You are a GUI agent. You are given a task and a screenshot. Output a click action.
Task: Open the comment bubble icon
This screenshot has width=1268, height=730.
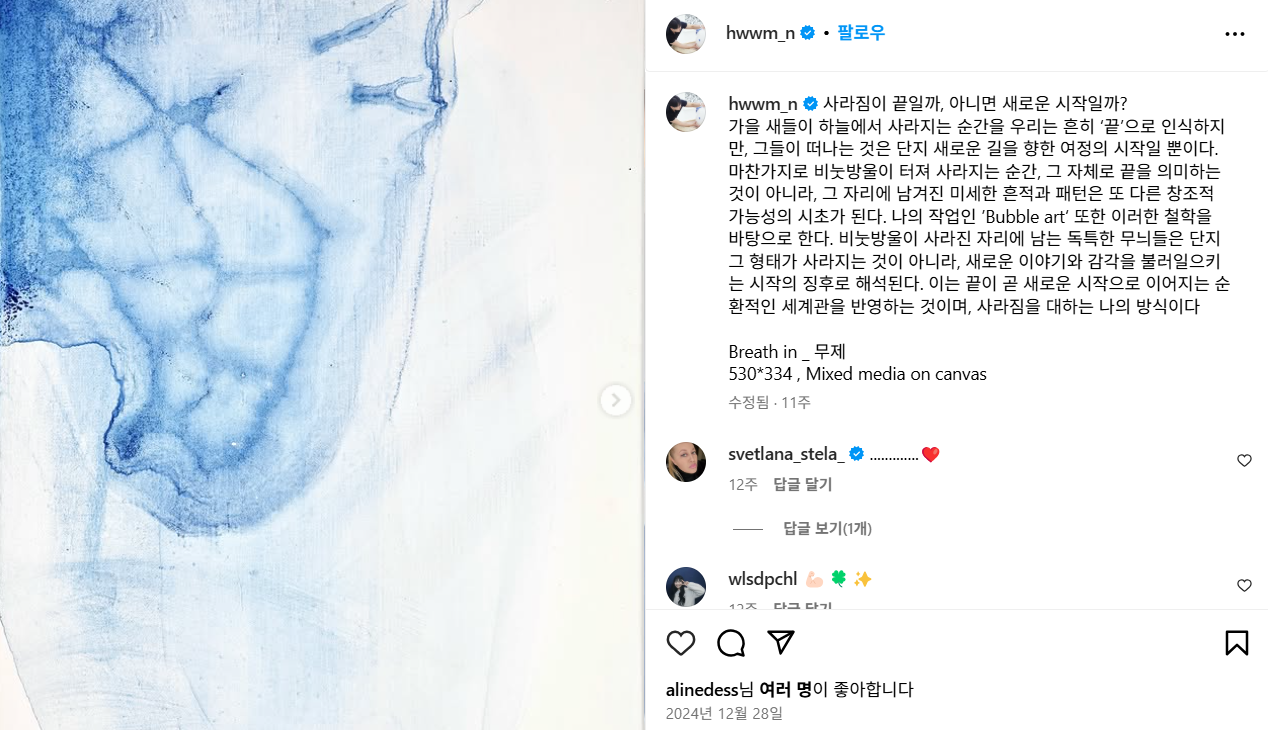[731, 643]
